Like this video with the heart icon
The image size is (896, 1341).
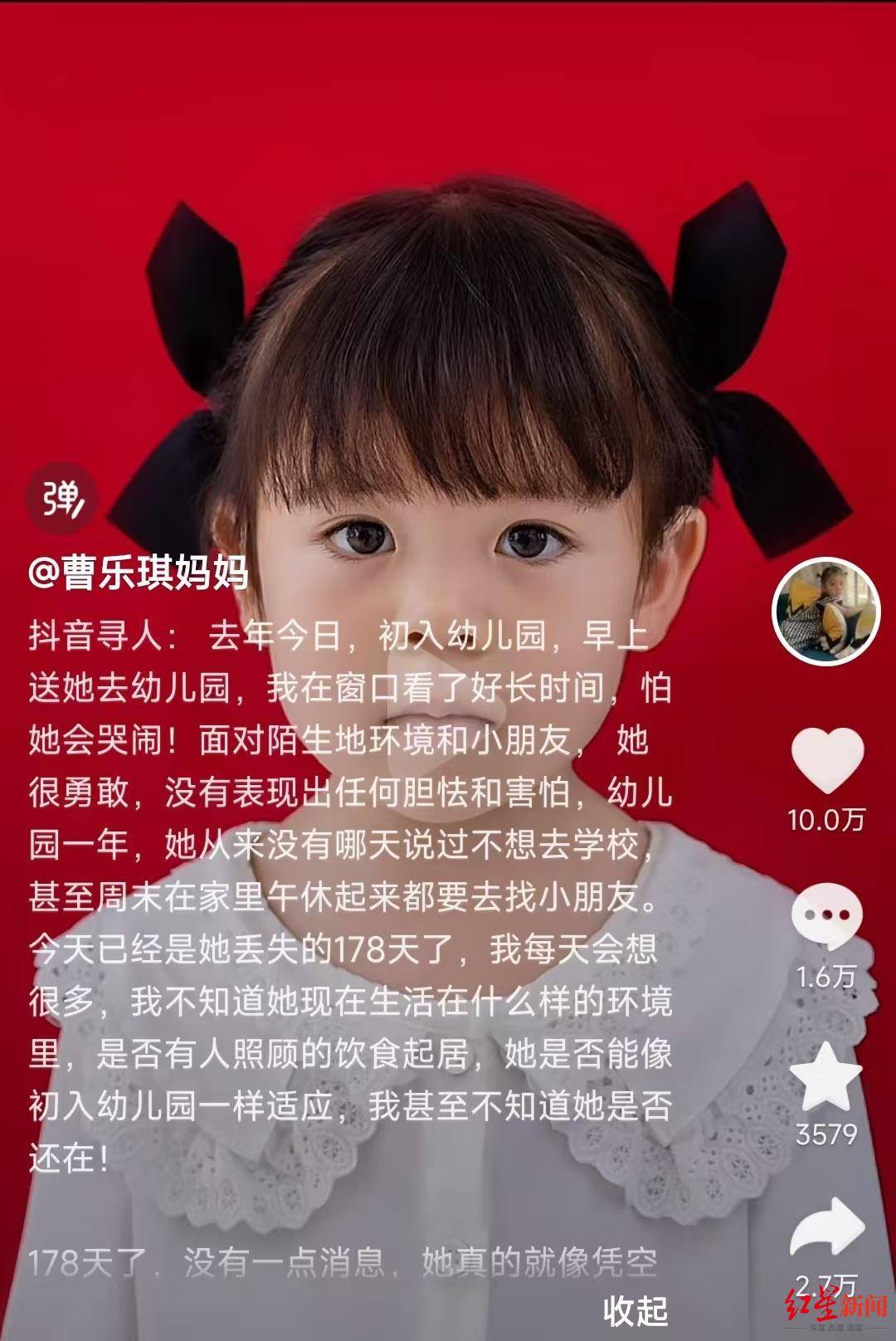coord(827,760)
